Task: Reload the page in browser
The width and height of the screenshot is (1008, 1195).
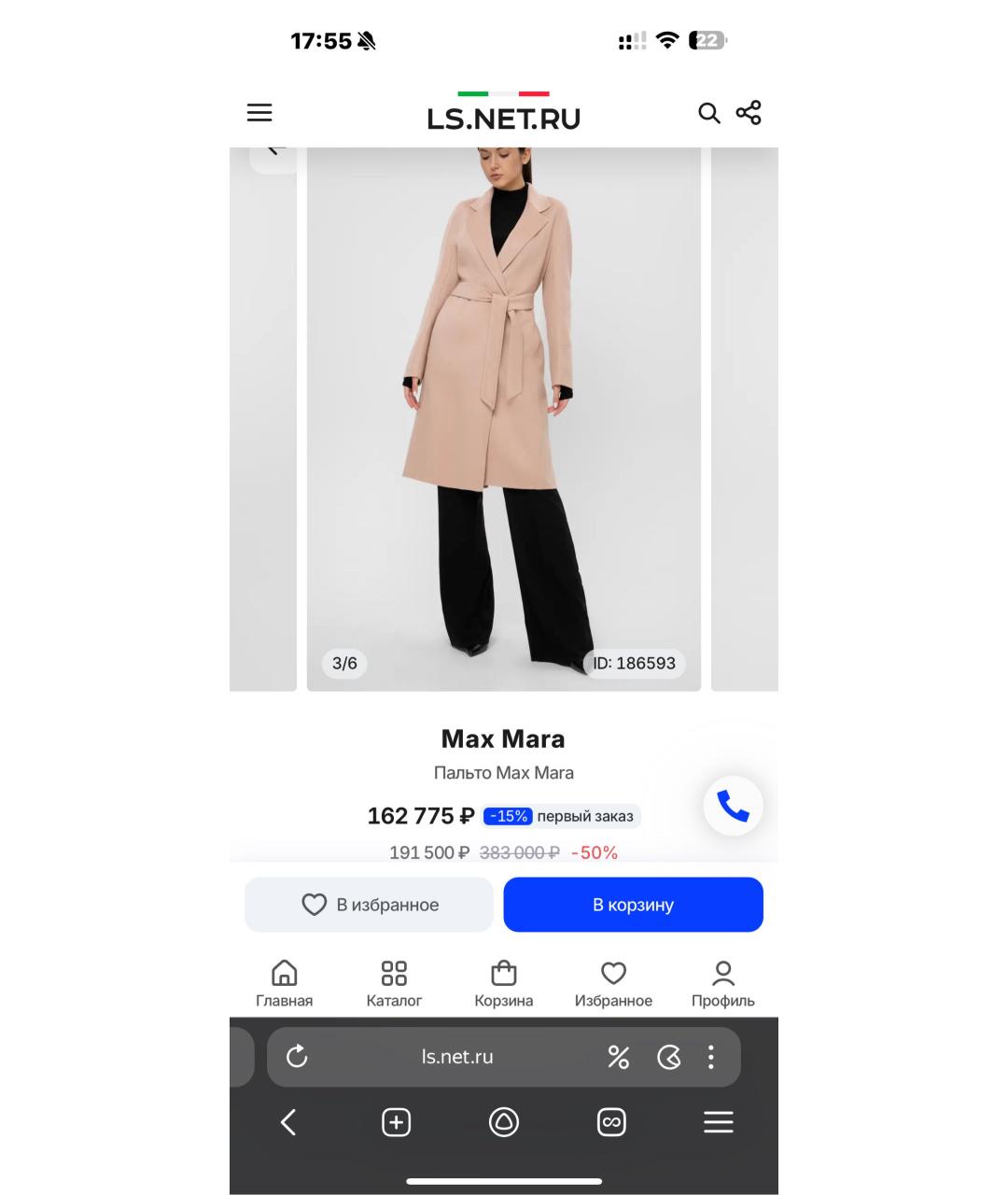Action: 297,1057
